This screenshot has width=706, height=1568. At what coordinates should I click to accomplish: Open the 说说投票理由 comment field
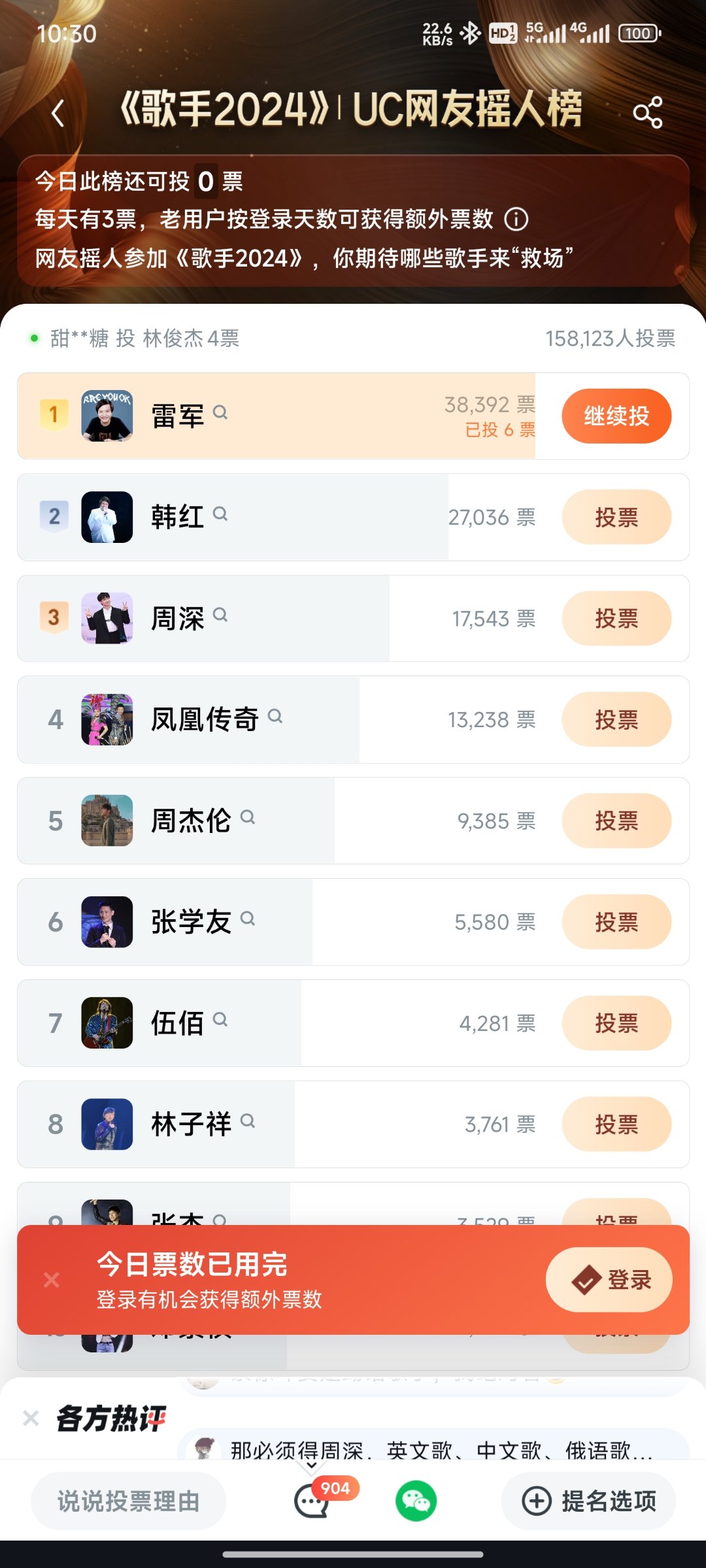[x=129, y=1501]
